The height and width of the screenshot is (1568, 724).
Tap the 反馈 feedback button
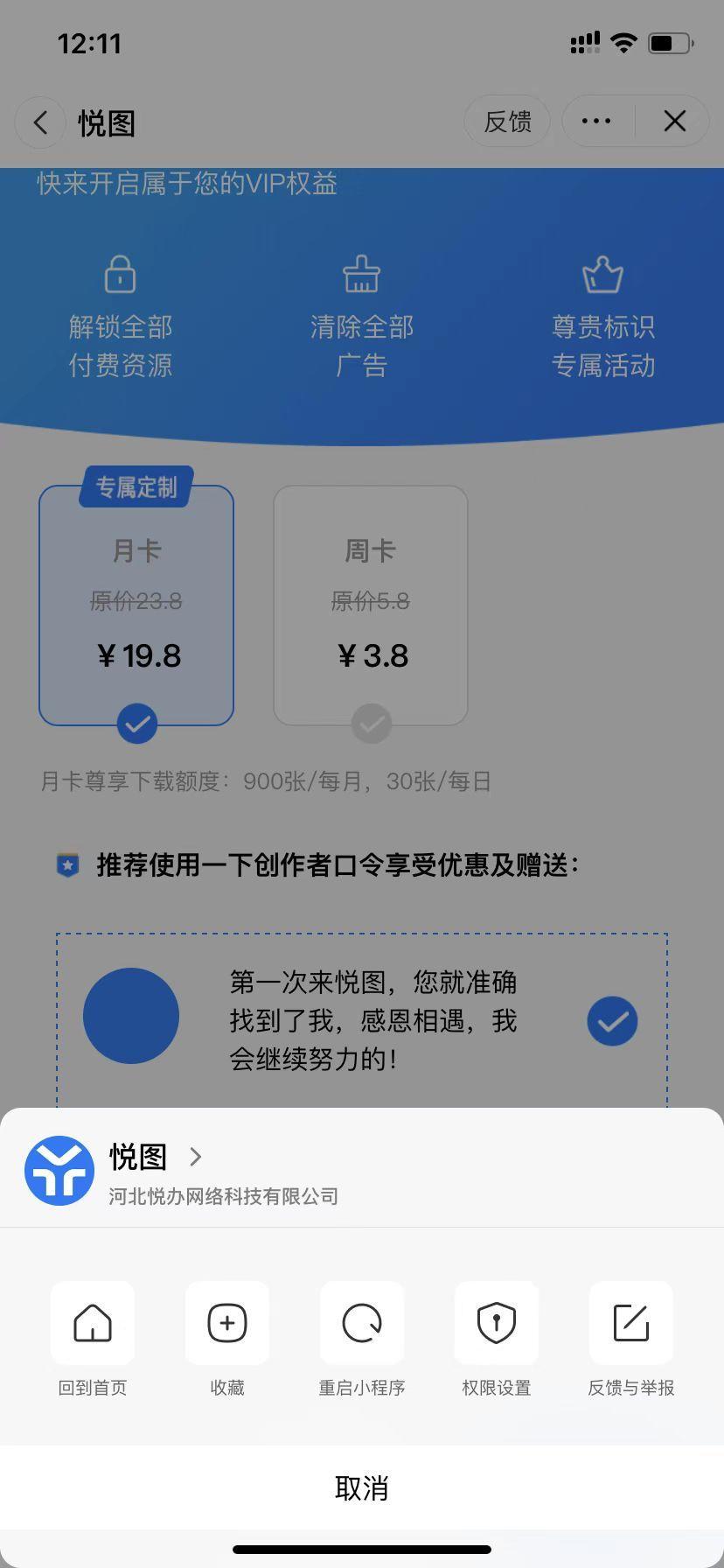click(507, 122)
